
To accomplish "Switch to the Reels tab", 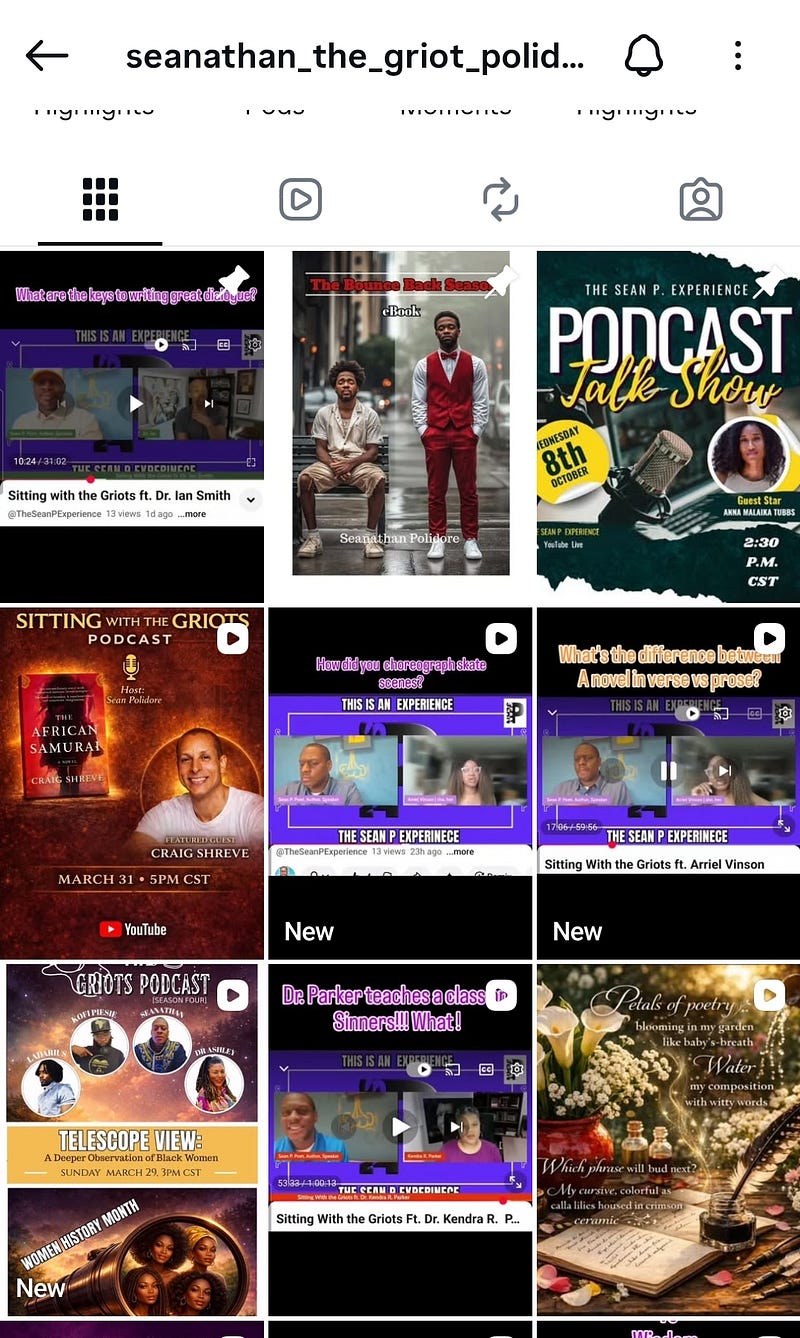I will click(300, 199).
